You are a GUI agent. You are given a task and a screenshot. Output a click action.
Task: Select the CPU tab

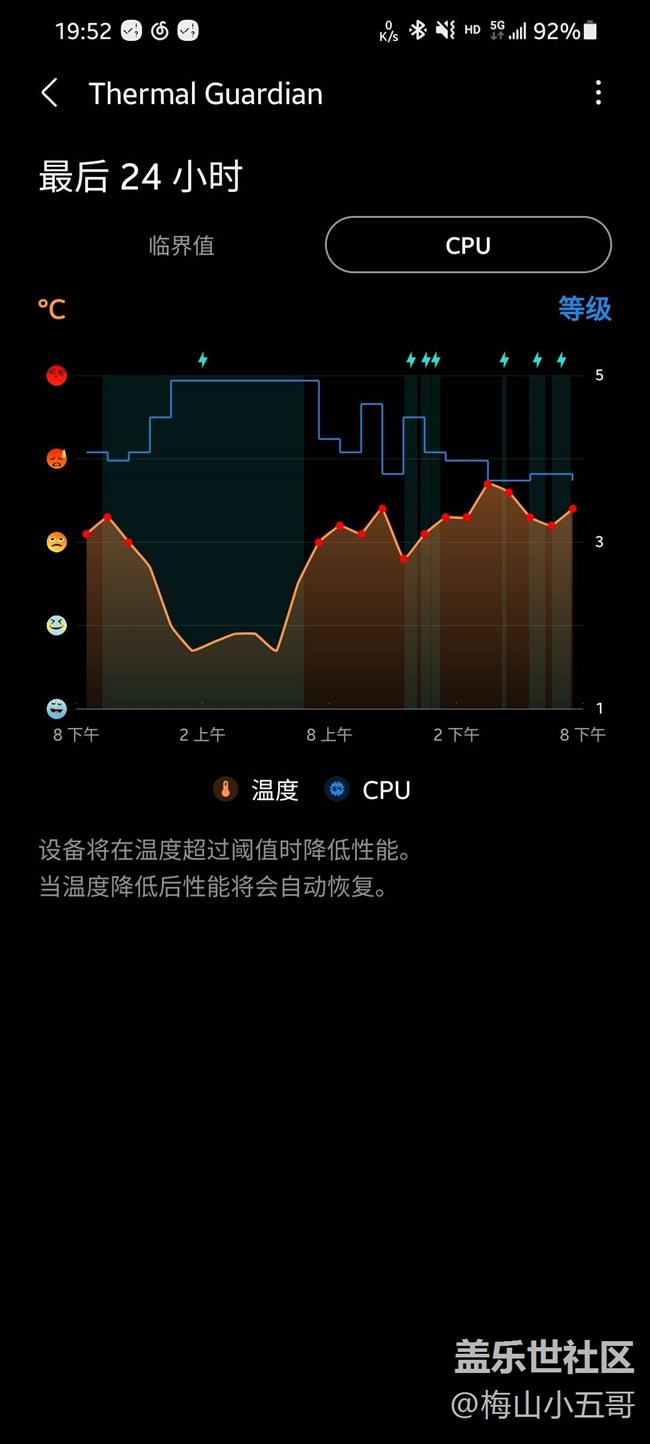(x=468, y=245)
